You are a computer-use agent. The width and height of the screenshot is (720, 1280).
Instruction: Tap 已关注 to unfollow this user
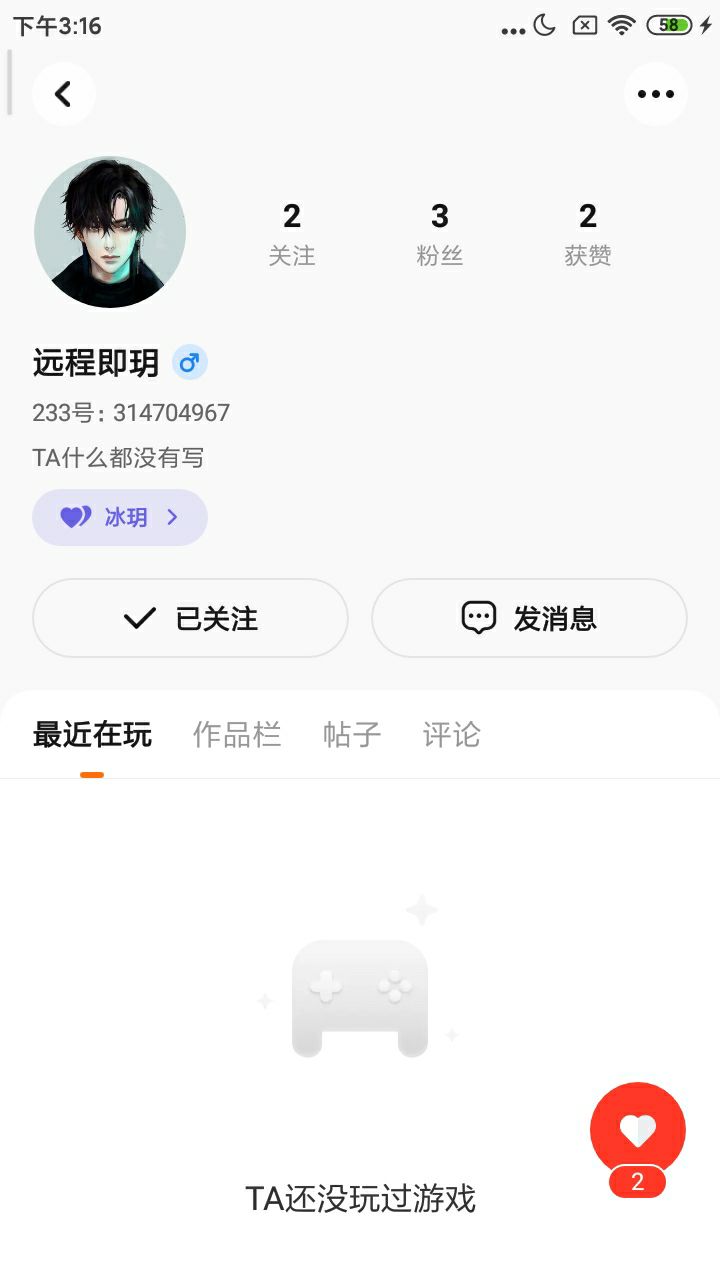coord(190,618)
